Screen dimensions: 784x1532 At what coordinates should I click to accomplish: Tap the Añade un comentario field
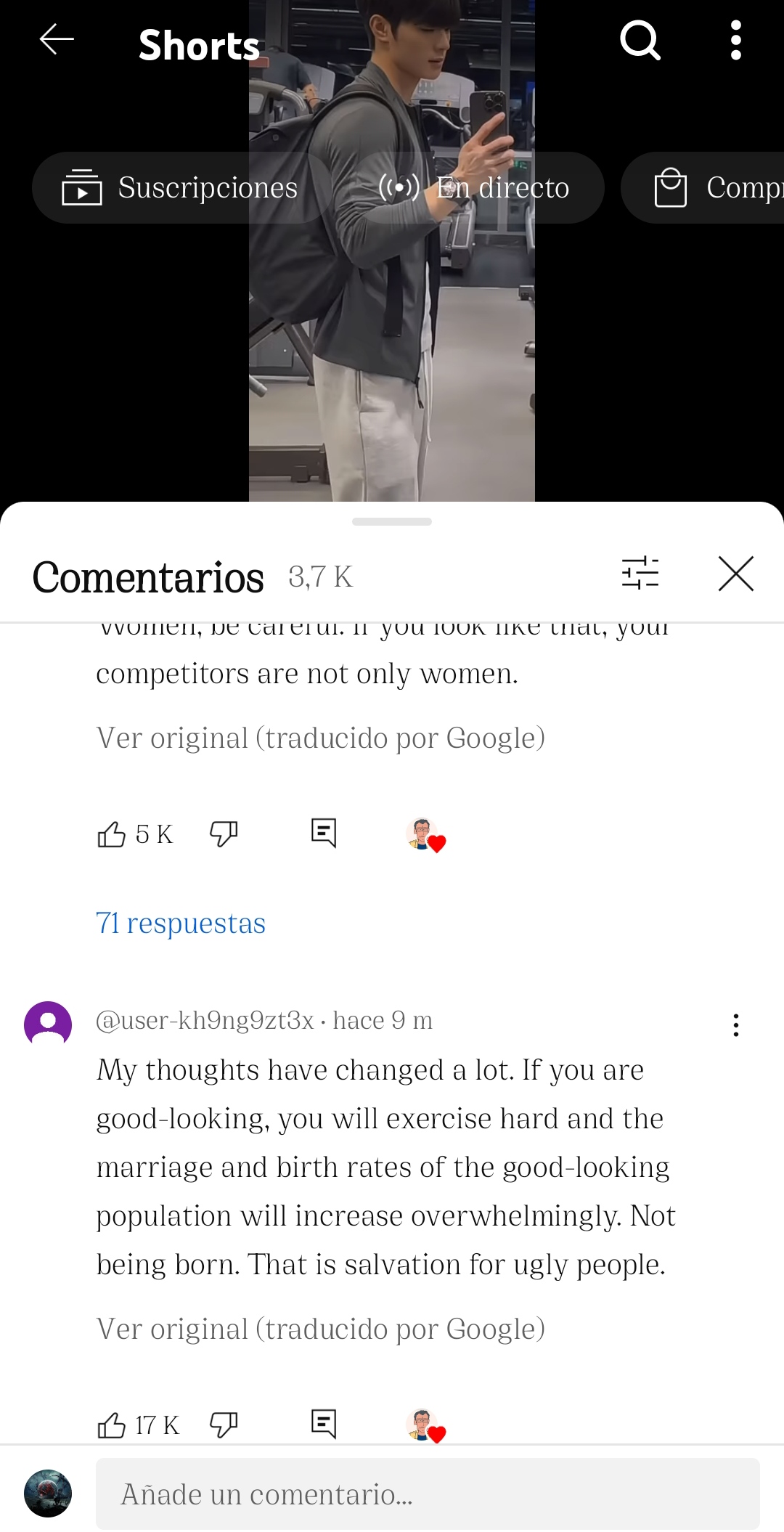[x=428, y=1494]
